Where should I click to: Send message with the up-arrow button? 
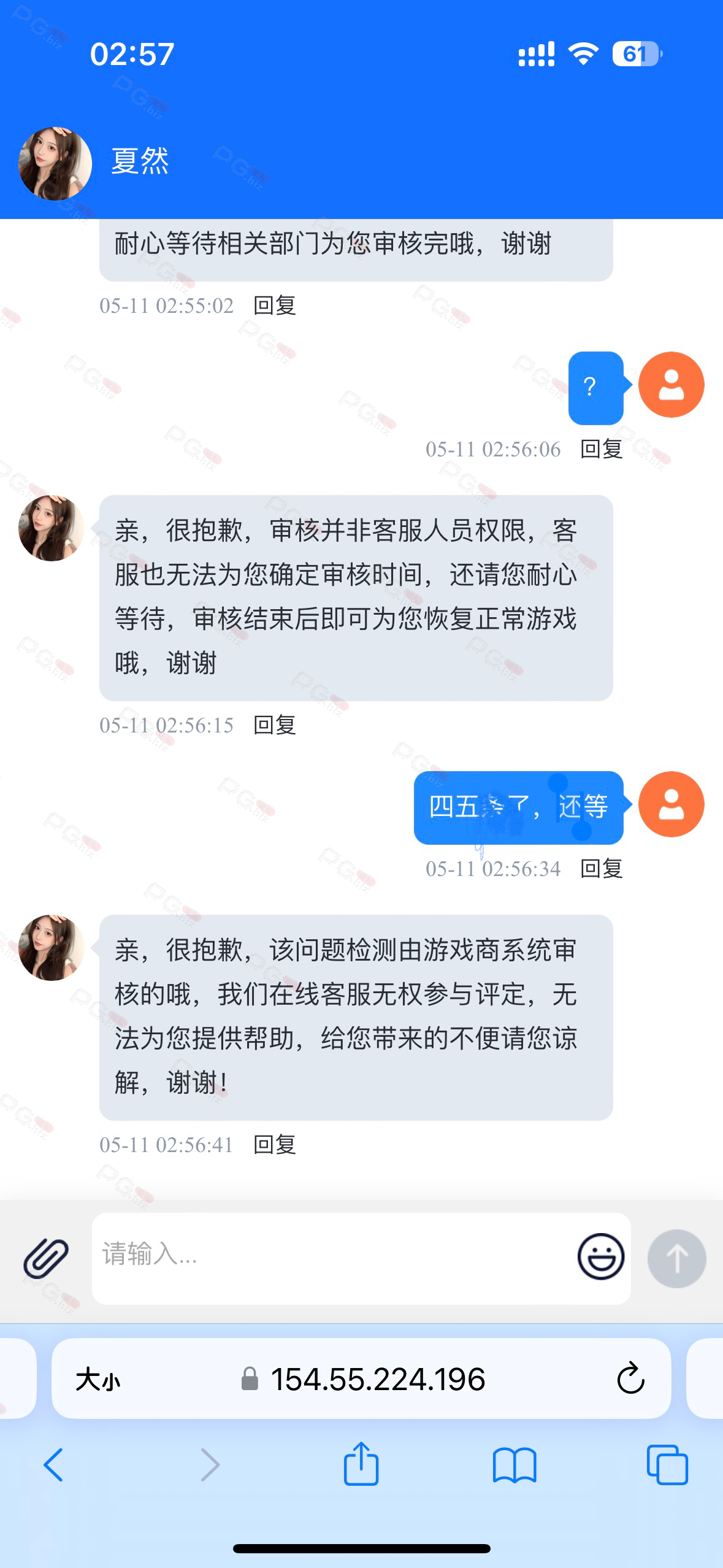[676, 1258]
